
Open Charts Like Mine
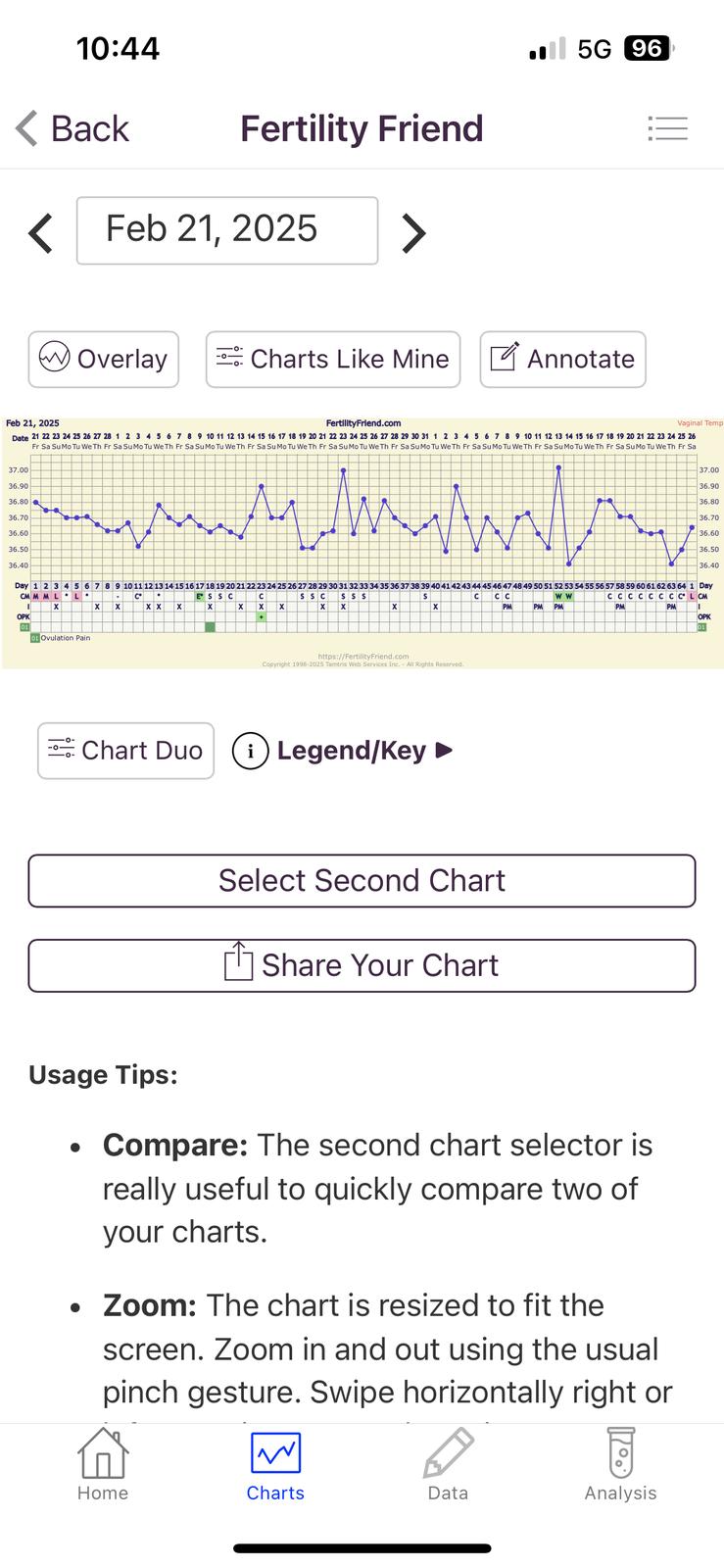(333, 360)
